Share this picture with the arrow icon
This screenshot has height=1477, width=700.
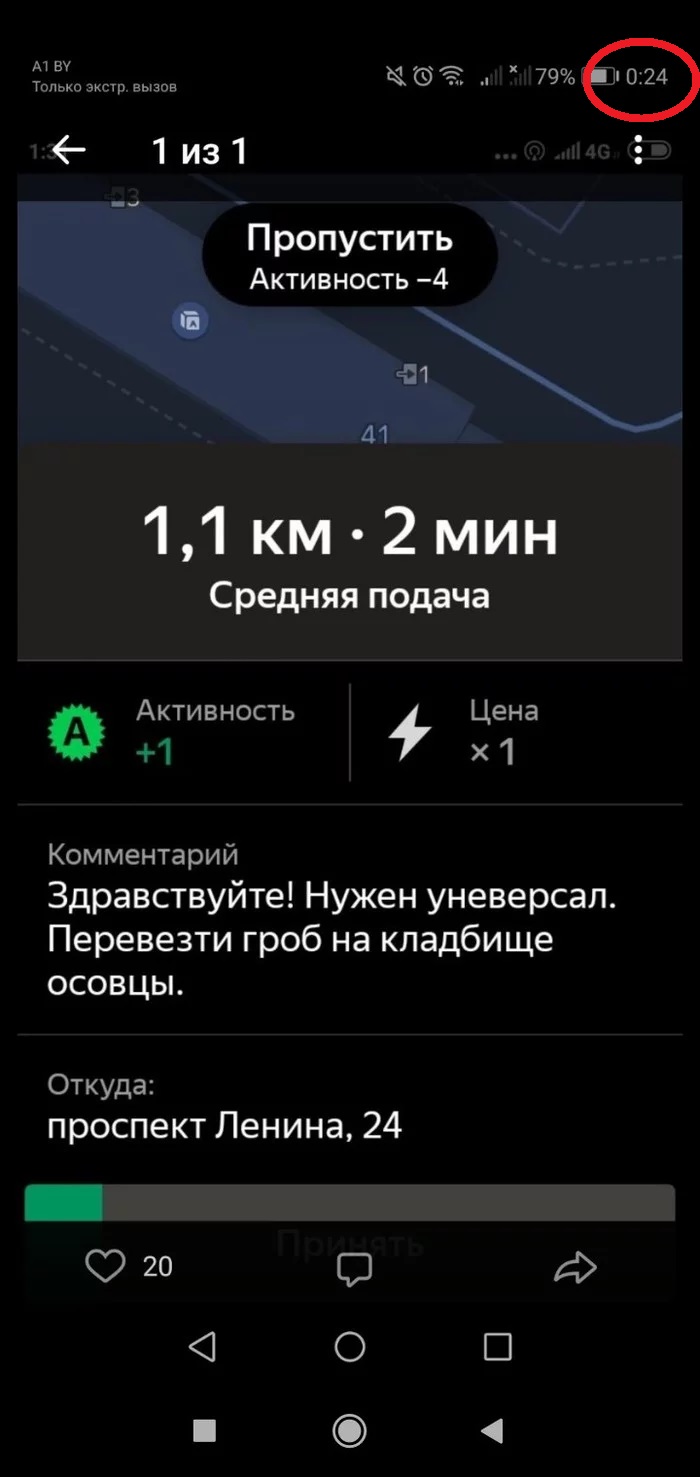tap(575, 1268)
